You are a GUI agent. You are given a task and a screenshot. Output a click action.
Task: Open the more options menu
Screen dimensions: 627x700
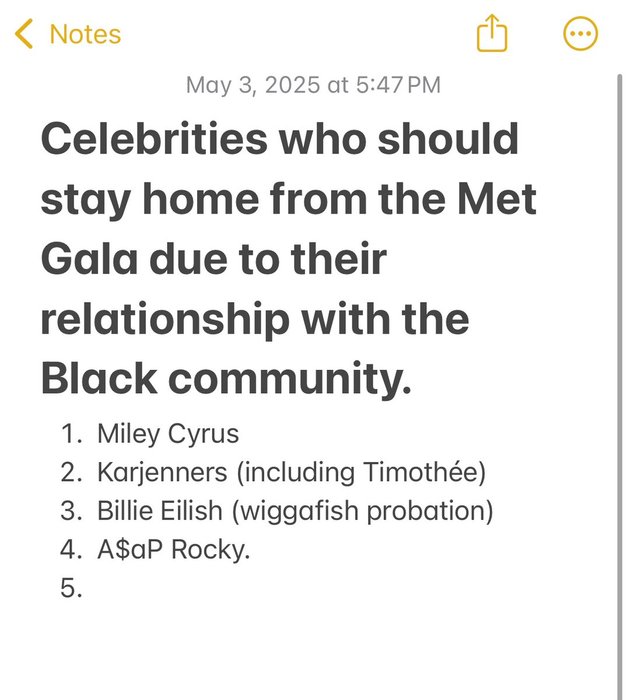point(581,35)
